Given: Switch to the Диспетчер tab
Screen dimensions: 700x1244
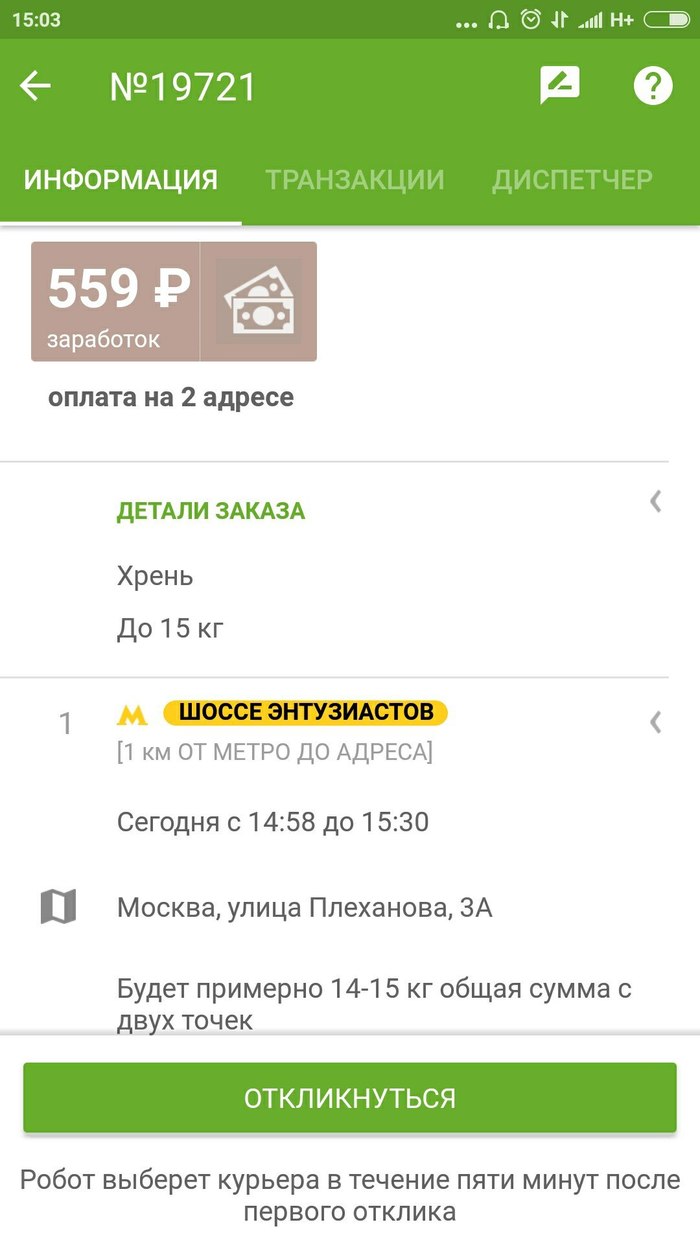Looking at the screenshot, I should point(572,180).
